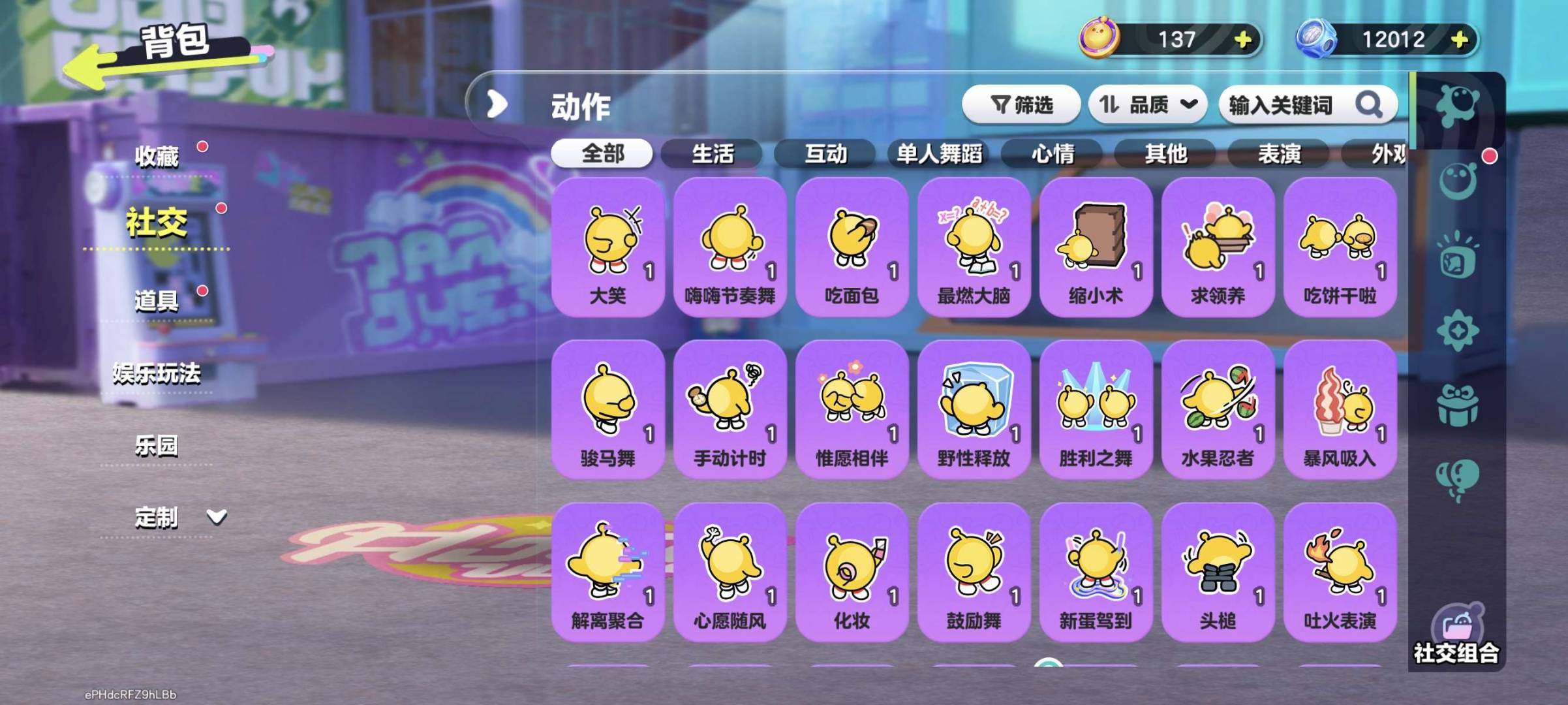Select the 胜利之舞 action card
Image resolution: width=1568 pixels, height=705 pixels.
[x=1096, y=410]
